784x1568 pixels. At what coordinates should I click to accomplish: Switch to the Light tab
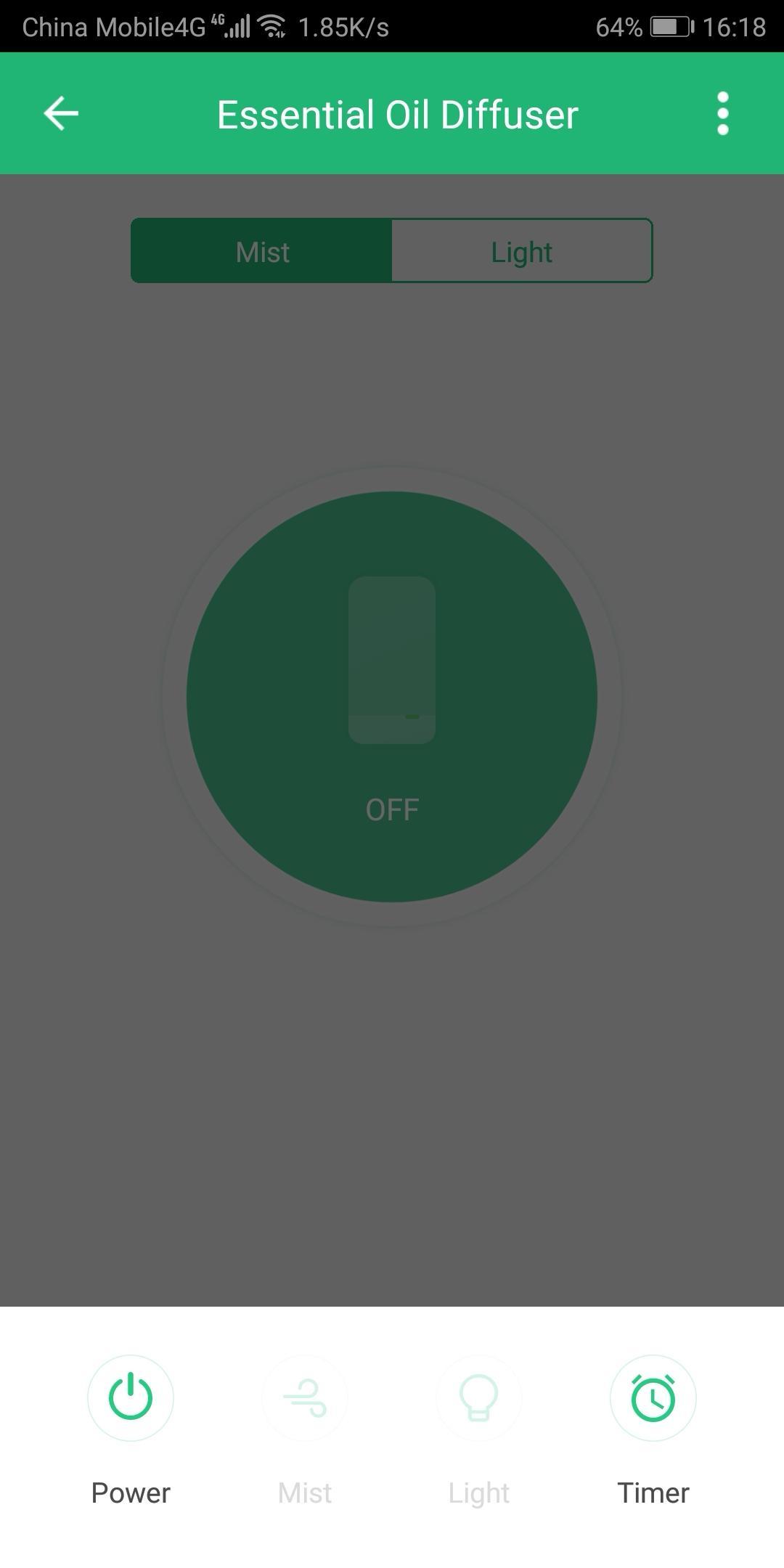(521, 251)
